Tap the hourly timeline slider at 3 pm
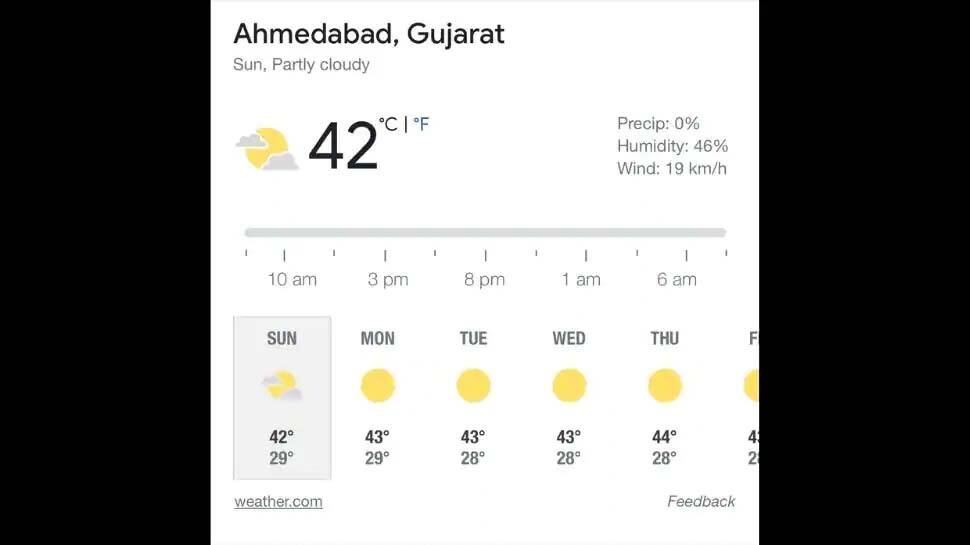 point(386,233)
